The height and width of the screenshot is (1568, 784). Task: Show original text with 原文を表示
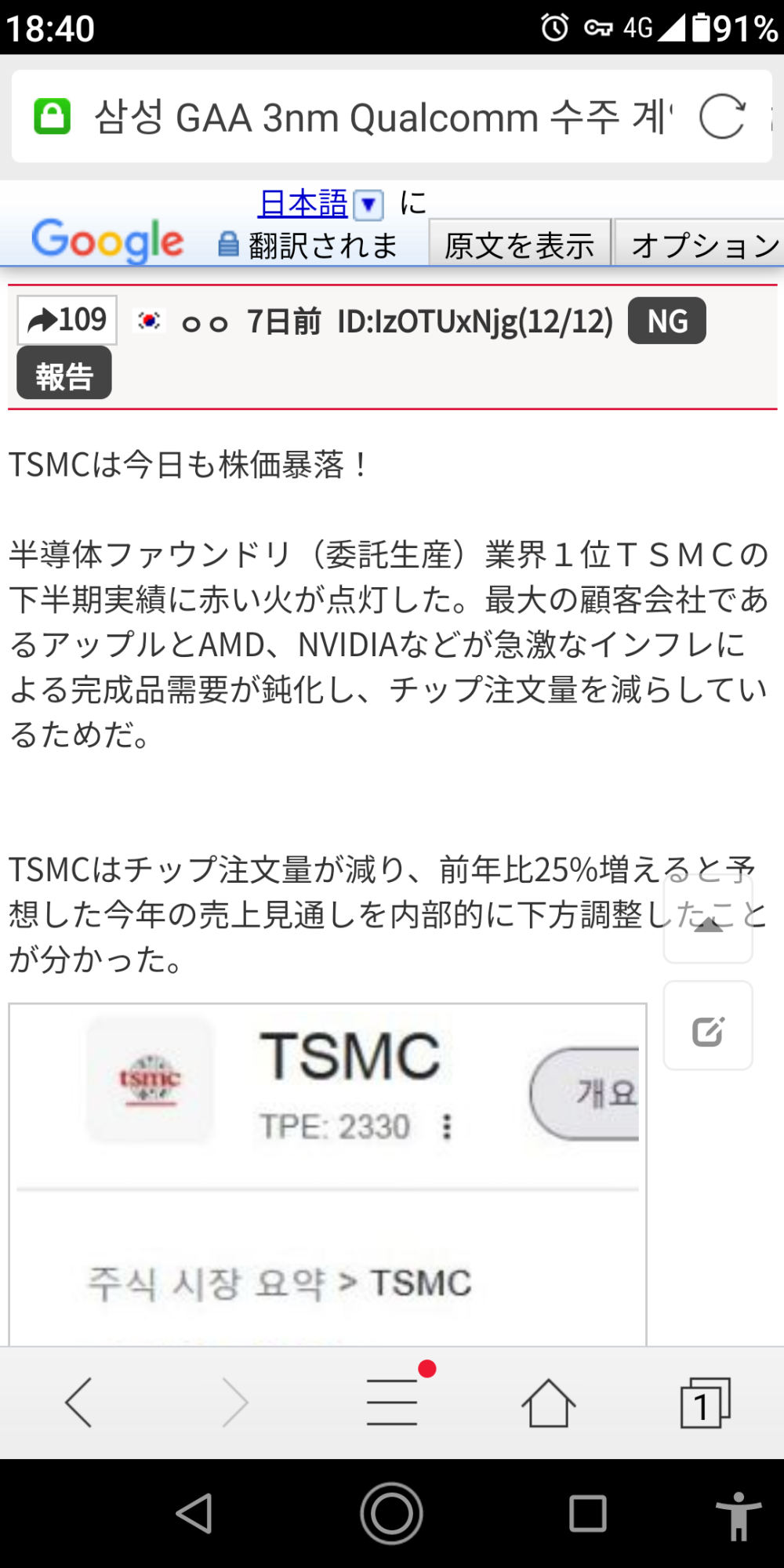(x=519, y=245)
